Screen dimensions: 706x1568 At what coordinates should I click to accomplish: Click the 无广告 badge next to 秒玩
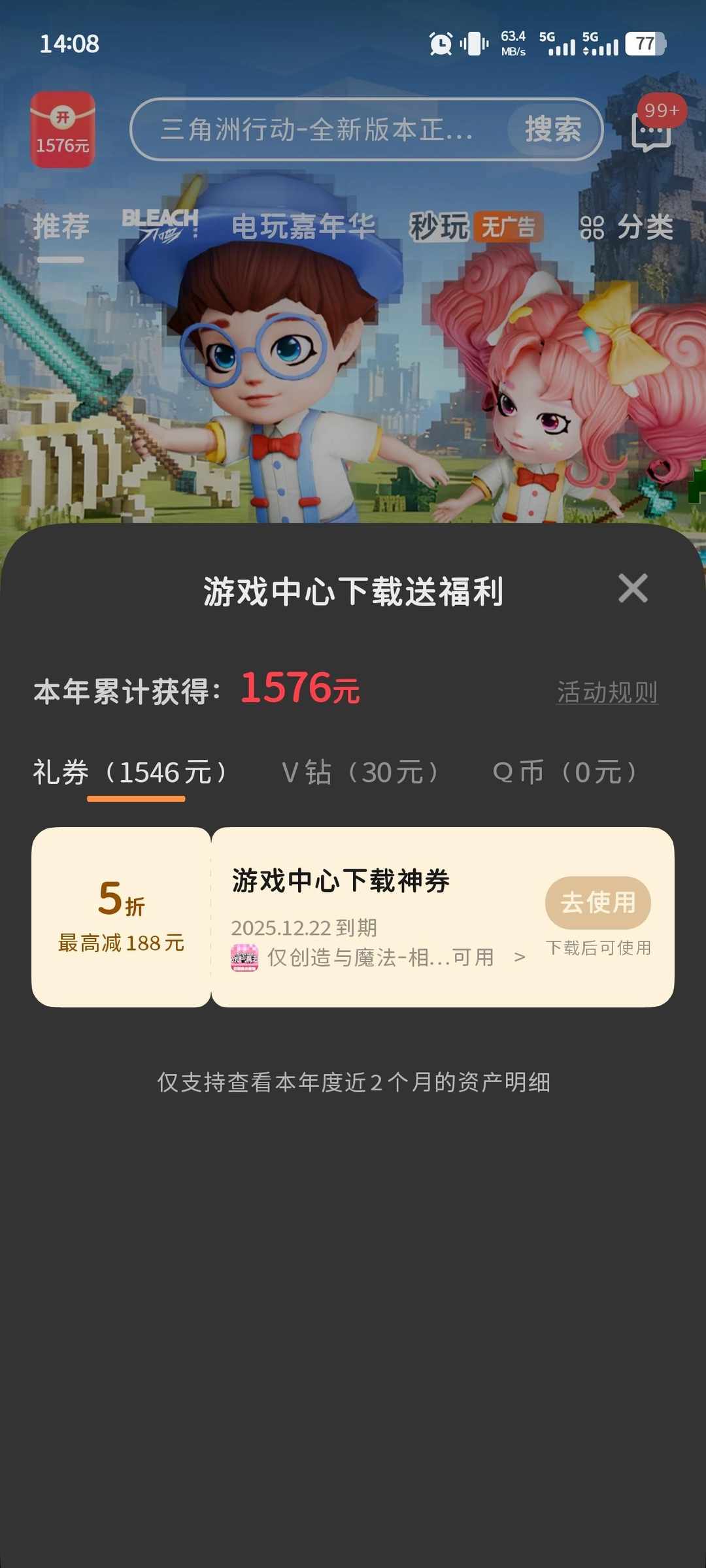click(x=509, y=225)
